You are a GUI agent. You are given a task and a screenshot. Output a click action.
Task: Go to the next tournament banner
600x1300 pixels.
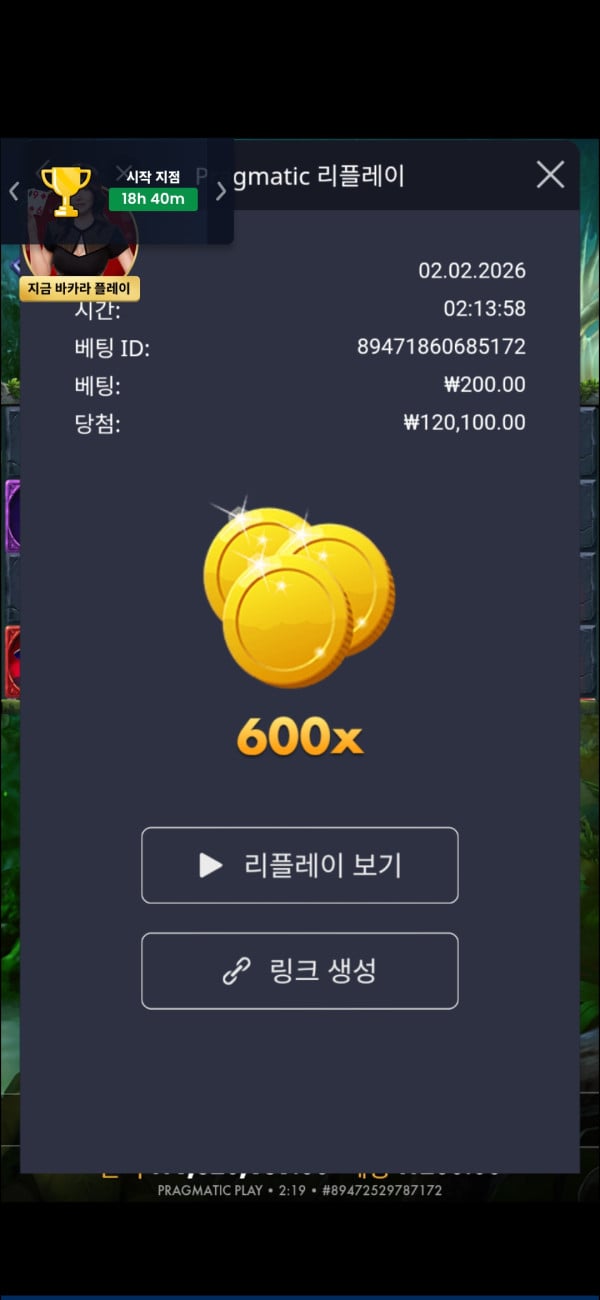(x=221, y=191)
